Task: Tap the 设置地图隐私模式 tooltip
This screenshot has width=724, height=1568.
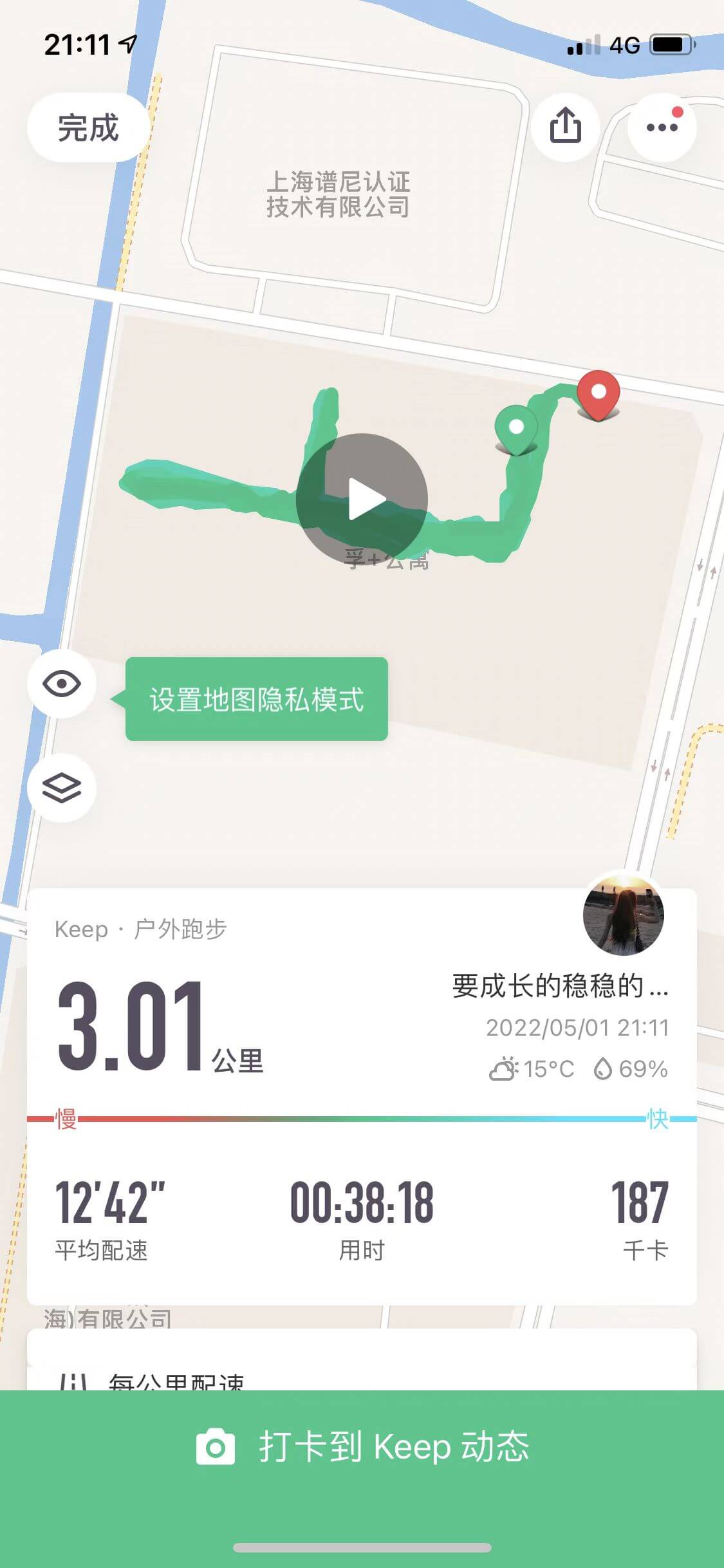Action: [257, 699]
